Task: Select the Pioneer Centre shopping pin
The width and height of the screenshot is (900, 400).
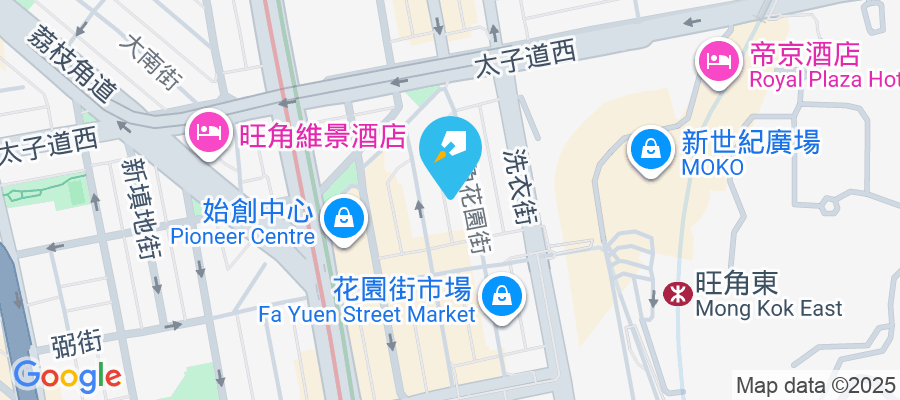Action: (x=344, y=215)
